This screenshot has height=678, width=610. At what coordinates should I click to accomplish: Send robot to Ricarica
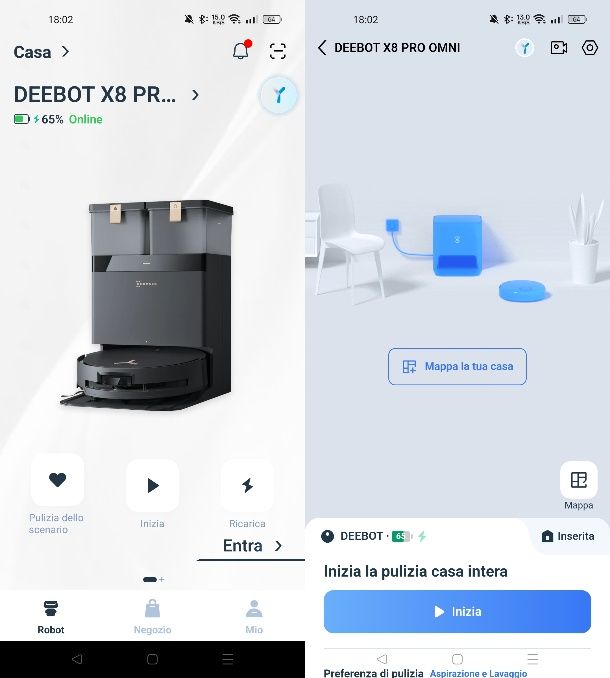pos(247,485)
